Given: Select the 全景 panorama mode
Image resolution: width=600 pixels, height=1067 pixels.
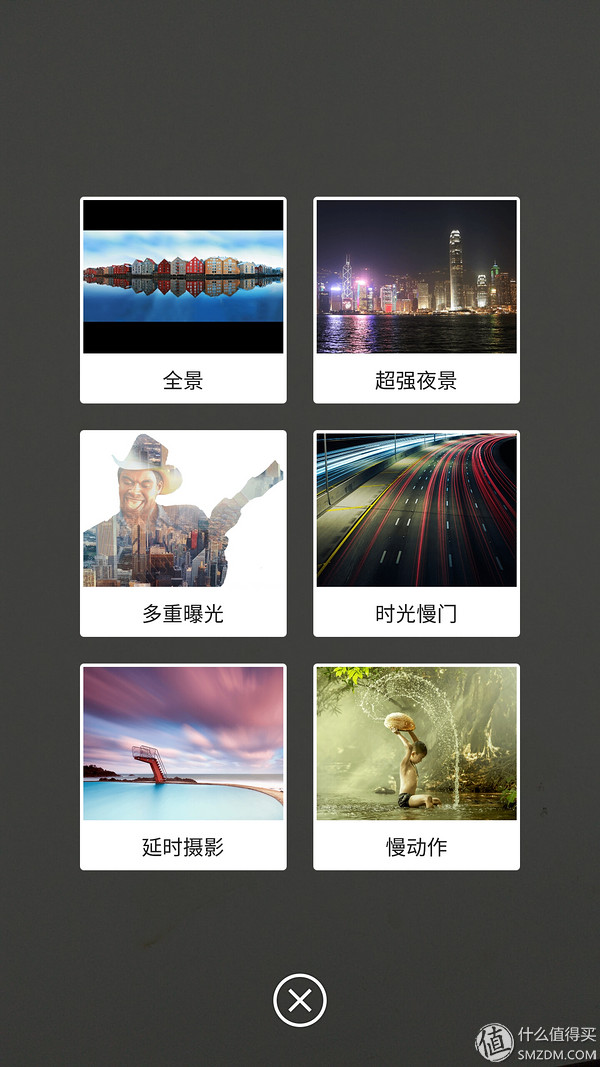Looking at the screenshot, I should click(x=183, y=300).
